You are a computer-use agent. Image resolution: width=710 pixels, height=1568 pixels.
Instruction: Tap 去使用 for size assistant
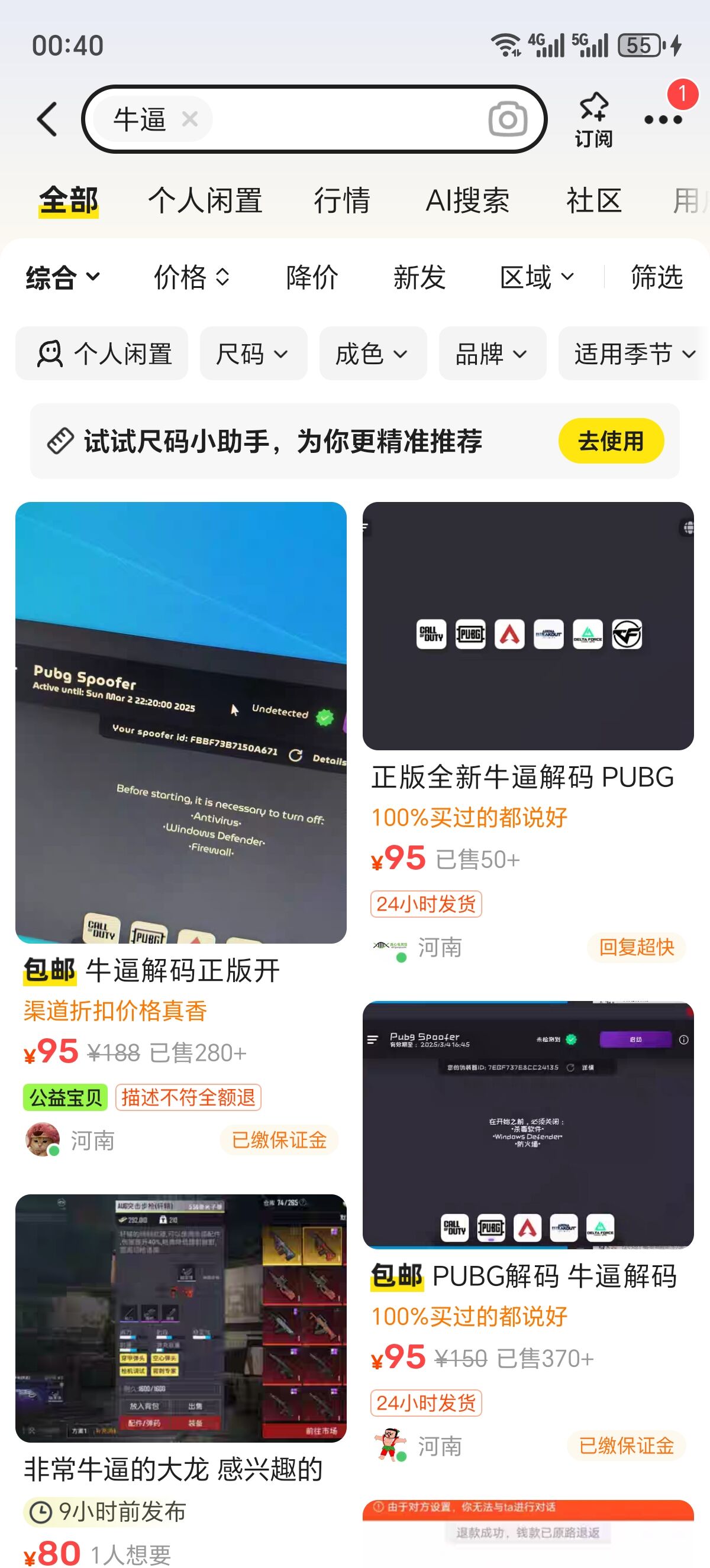[x=610, y=440]
